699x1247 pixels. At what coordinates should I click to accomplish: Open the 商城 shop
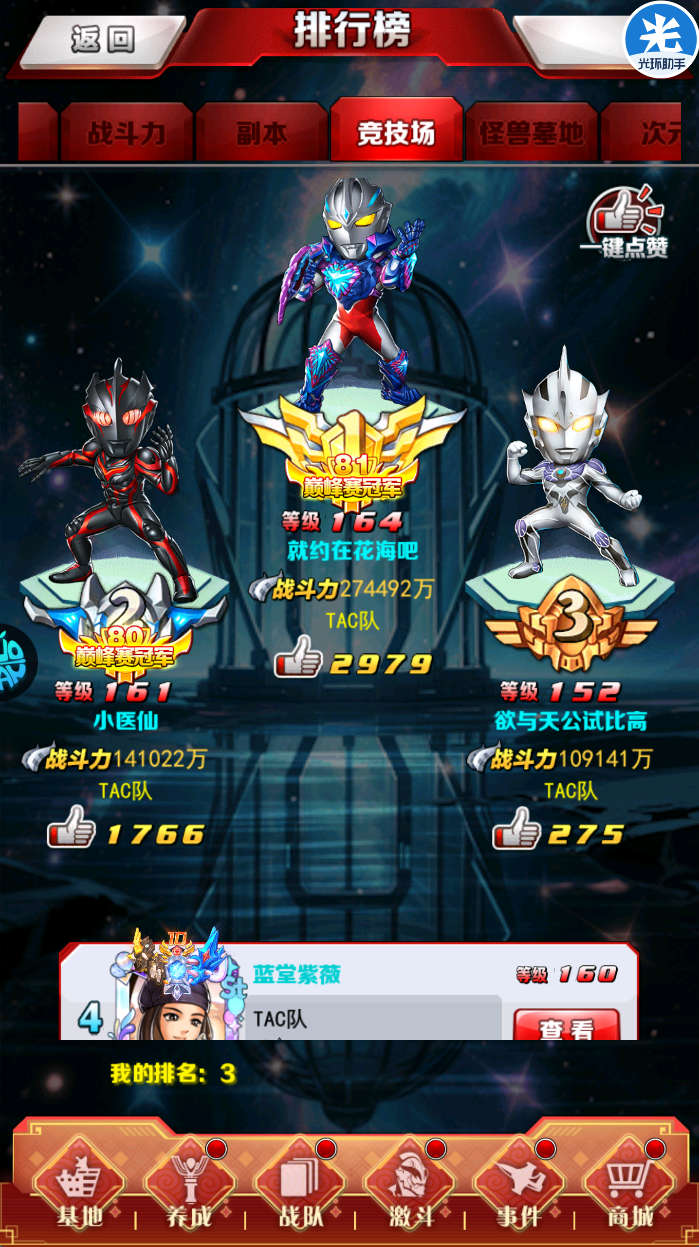tap(629, 1190)
